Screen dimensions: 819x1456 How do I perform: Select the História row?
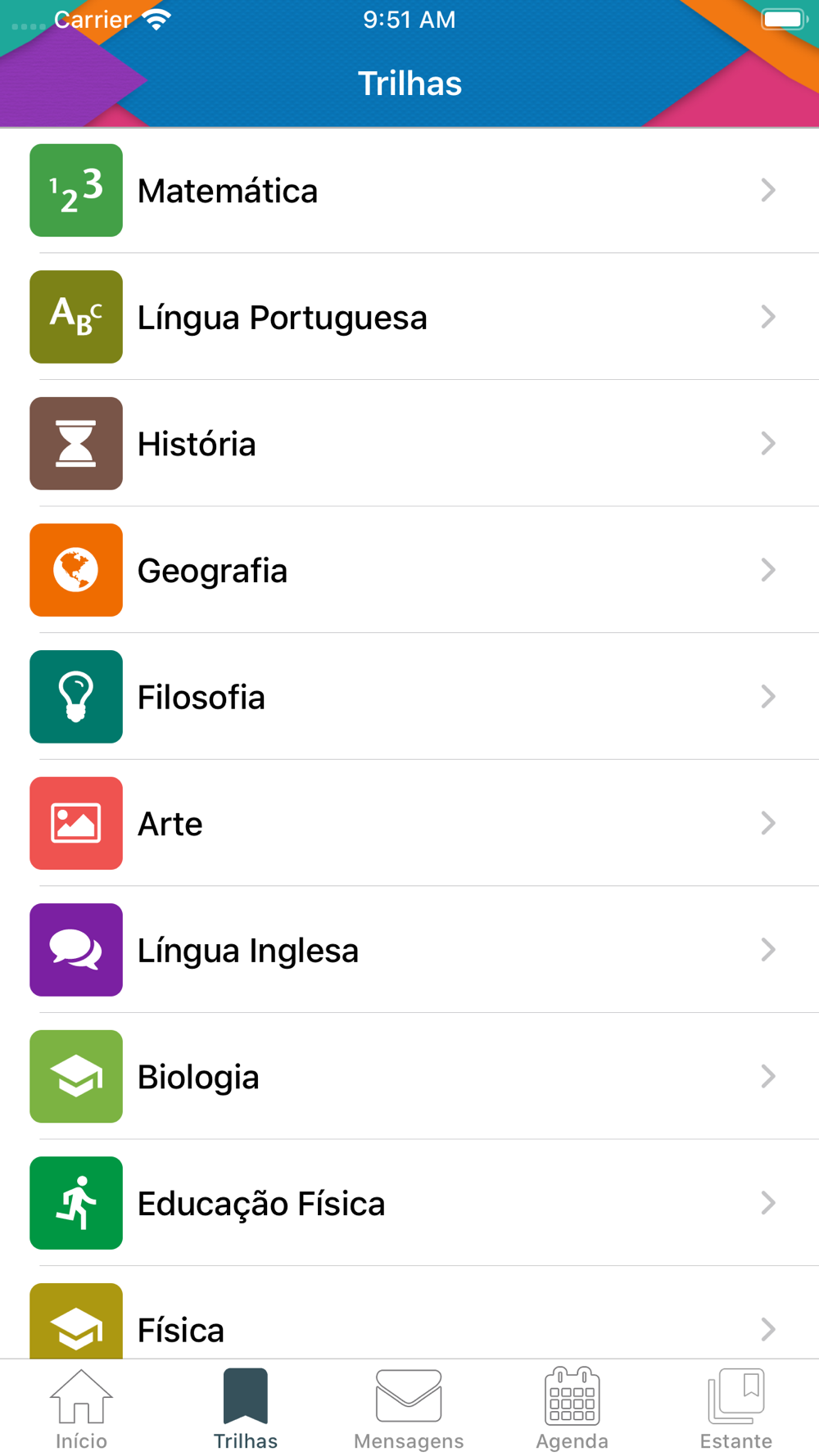coord(409,443)
